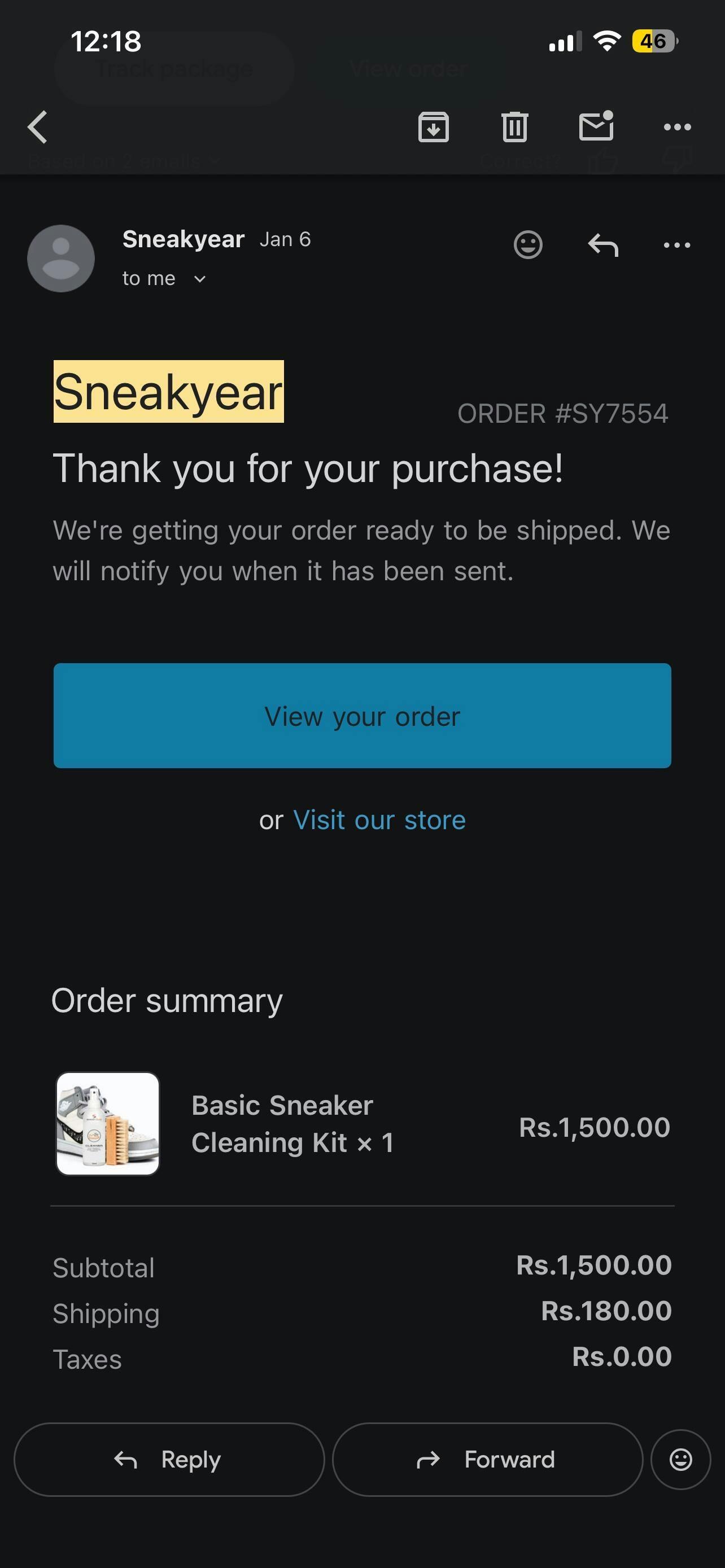The width and height of the screenshot is (725, 1568).
Task: Open the Sneakyear sender avatar
Action: click(61, 259)
